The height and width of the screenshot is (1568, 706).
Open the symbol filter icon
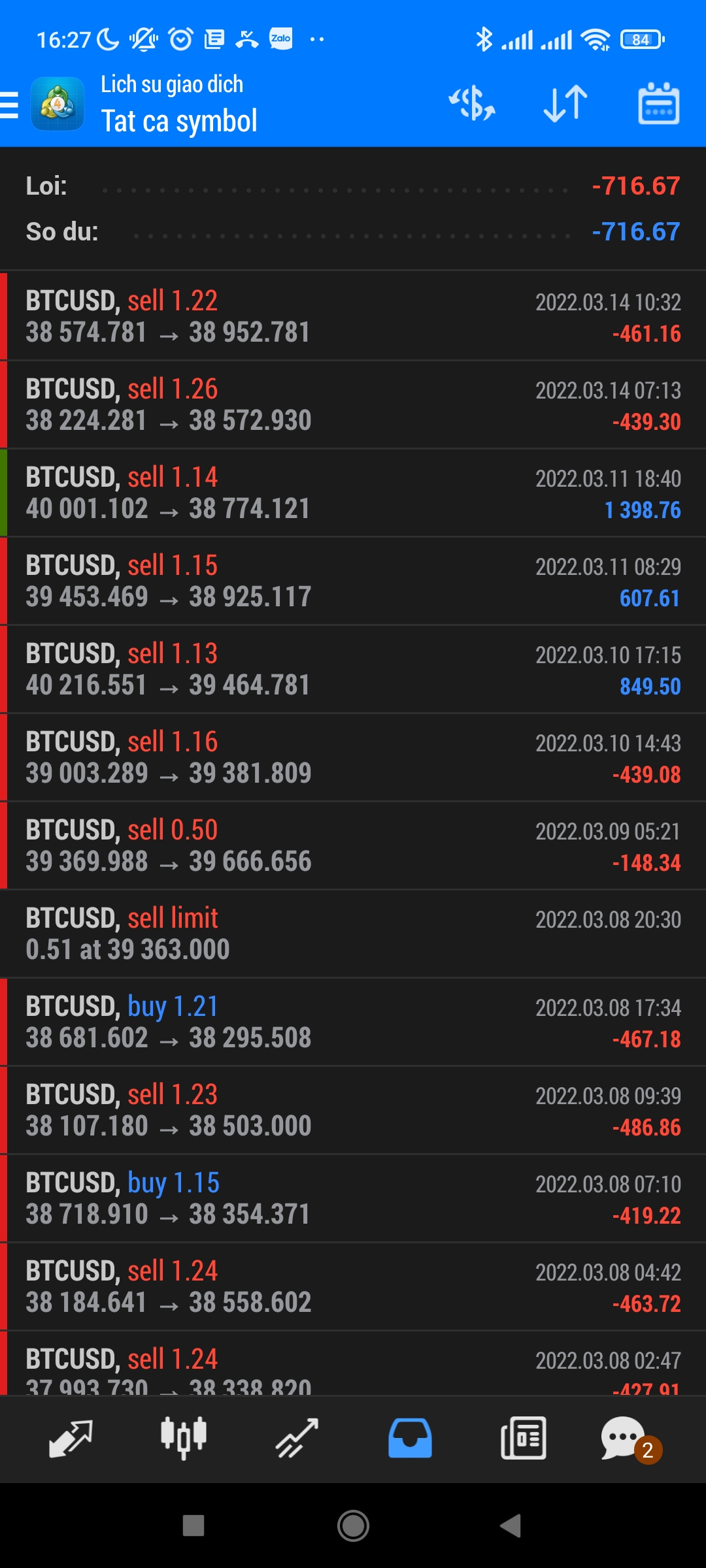(x=471, y=104)
